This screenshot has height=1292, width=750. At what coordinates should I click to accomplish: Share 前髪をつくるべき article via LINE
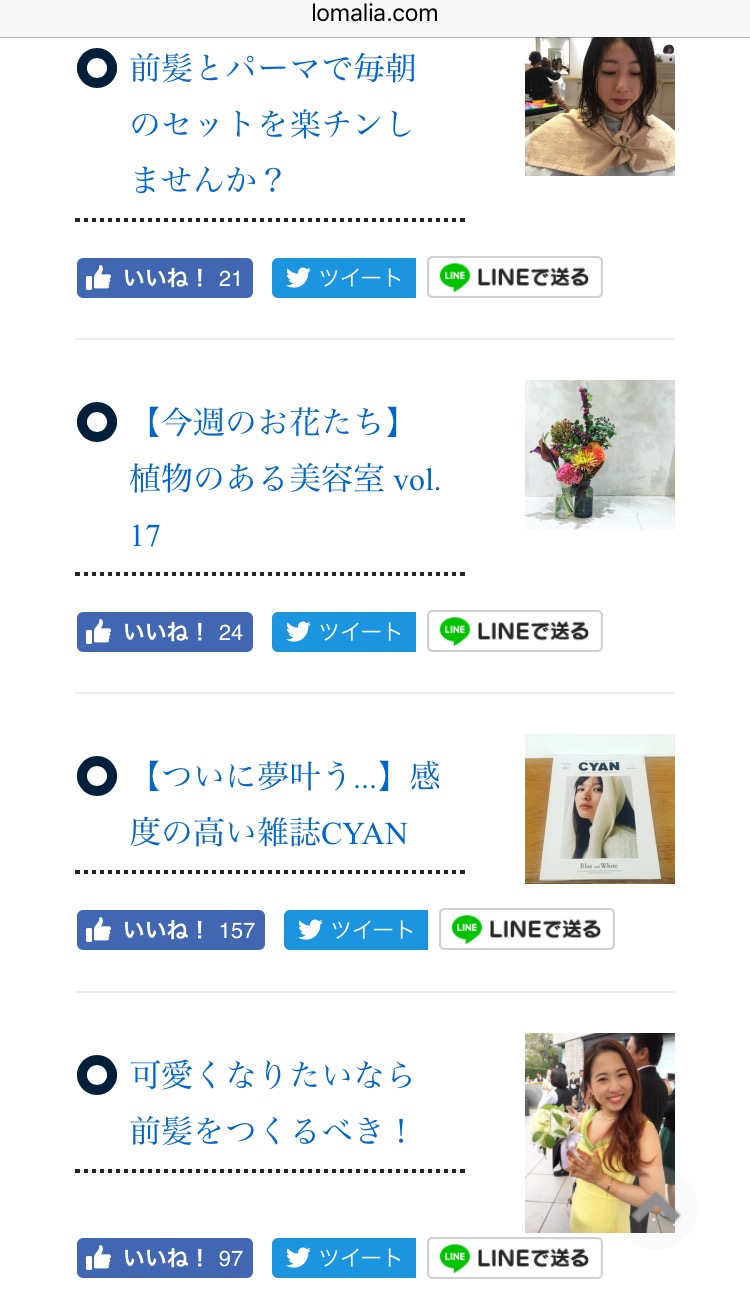coord(515,1258)
